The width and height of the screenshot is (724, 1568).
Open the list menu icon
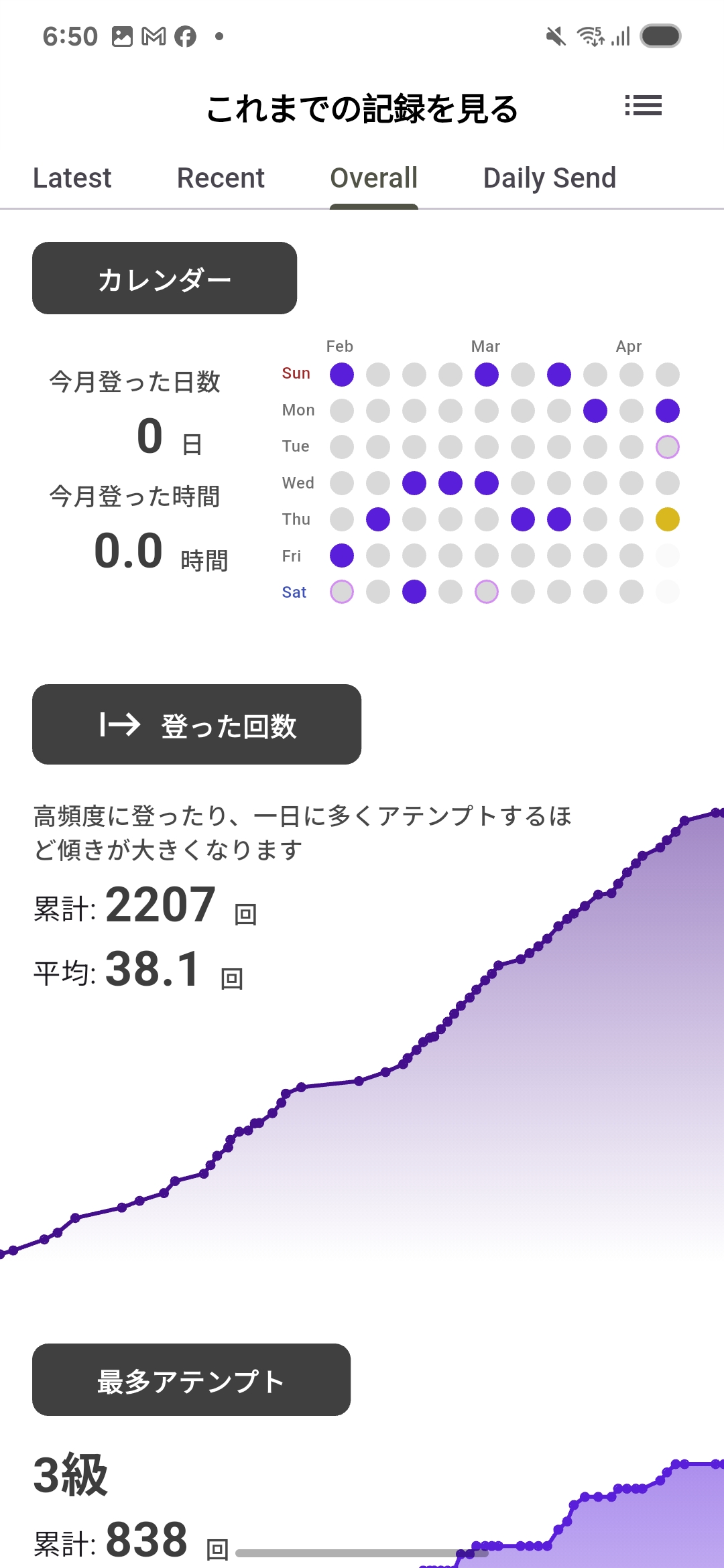click(x=643, y=106)
